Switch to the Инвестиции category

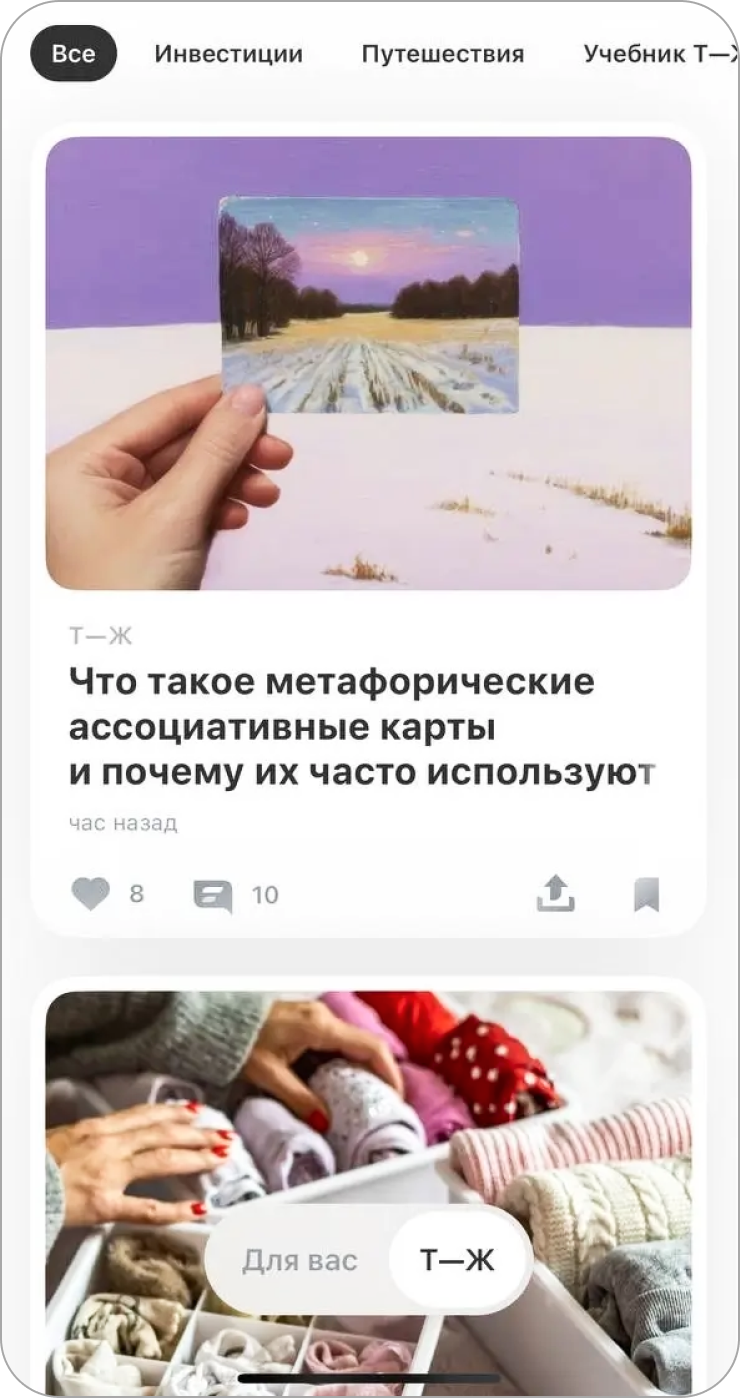click(x=228, y=54)
